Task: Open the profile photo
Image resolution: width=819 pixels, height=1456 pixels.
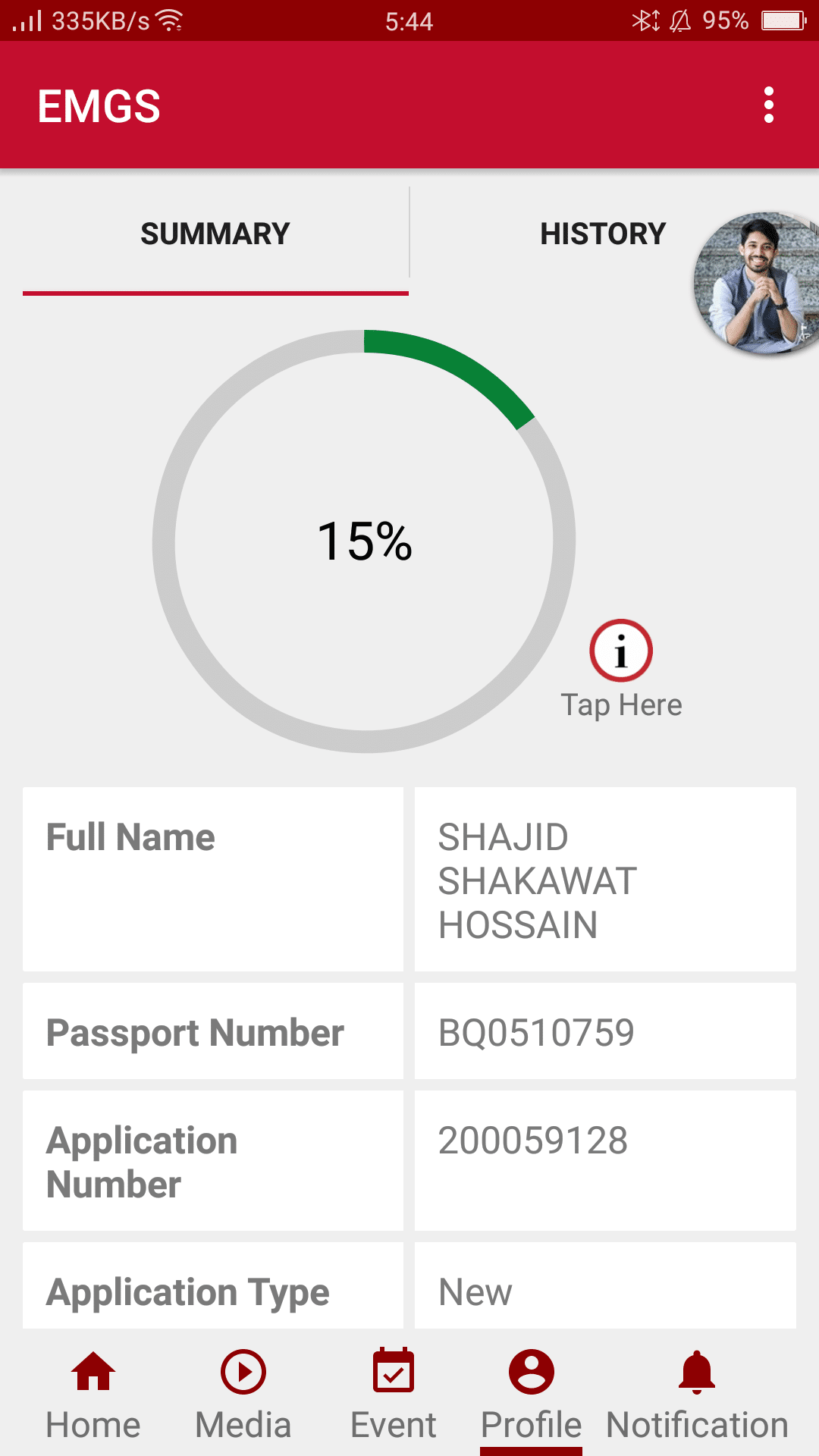Action: (x=757, y=284)
